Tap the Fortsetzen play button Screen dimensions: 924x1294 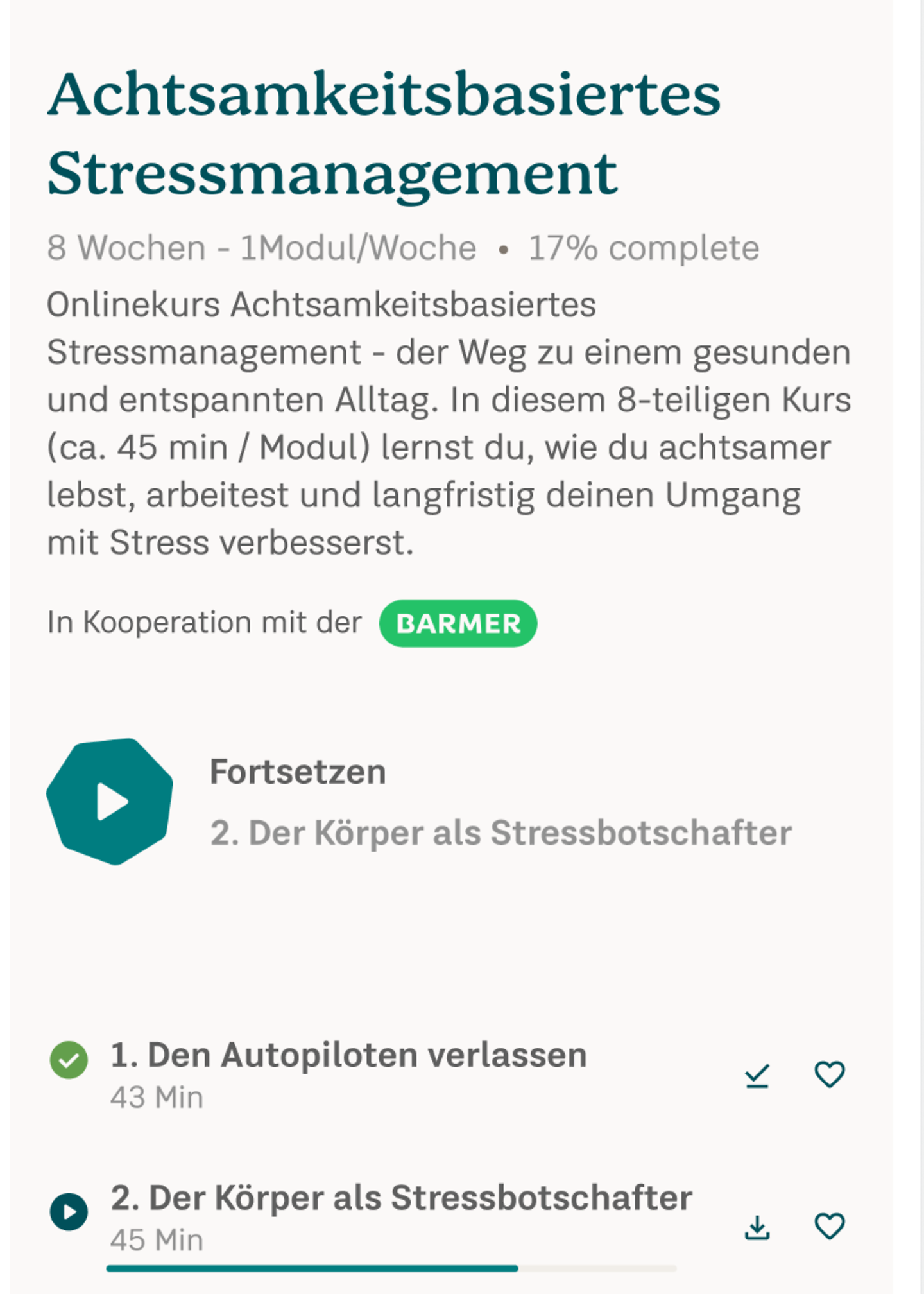coord(110,802)
